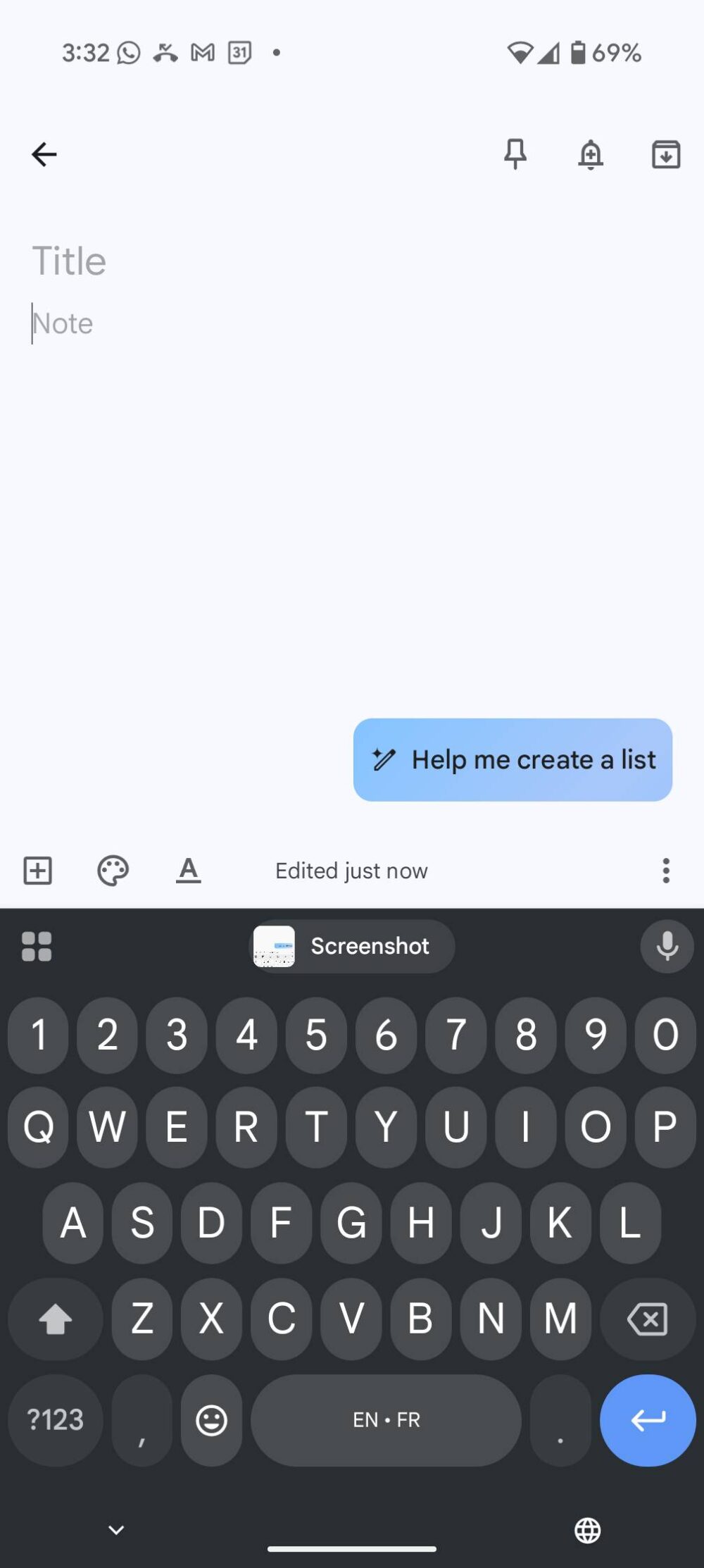Paste the Screenshot clipboard suggestion

pos(351,946)
